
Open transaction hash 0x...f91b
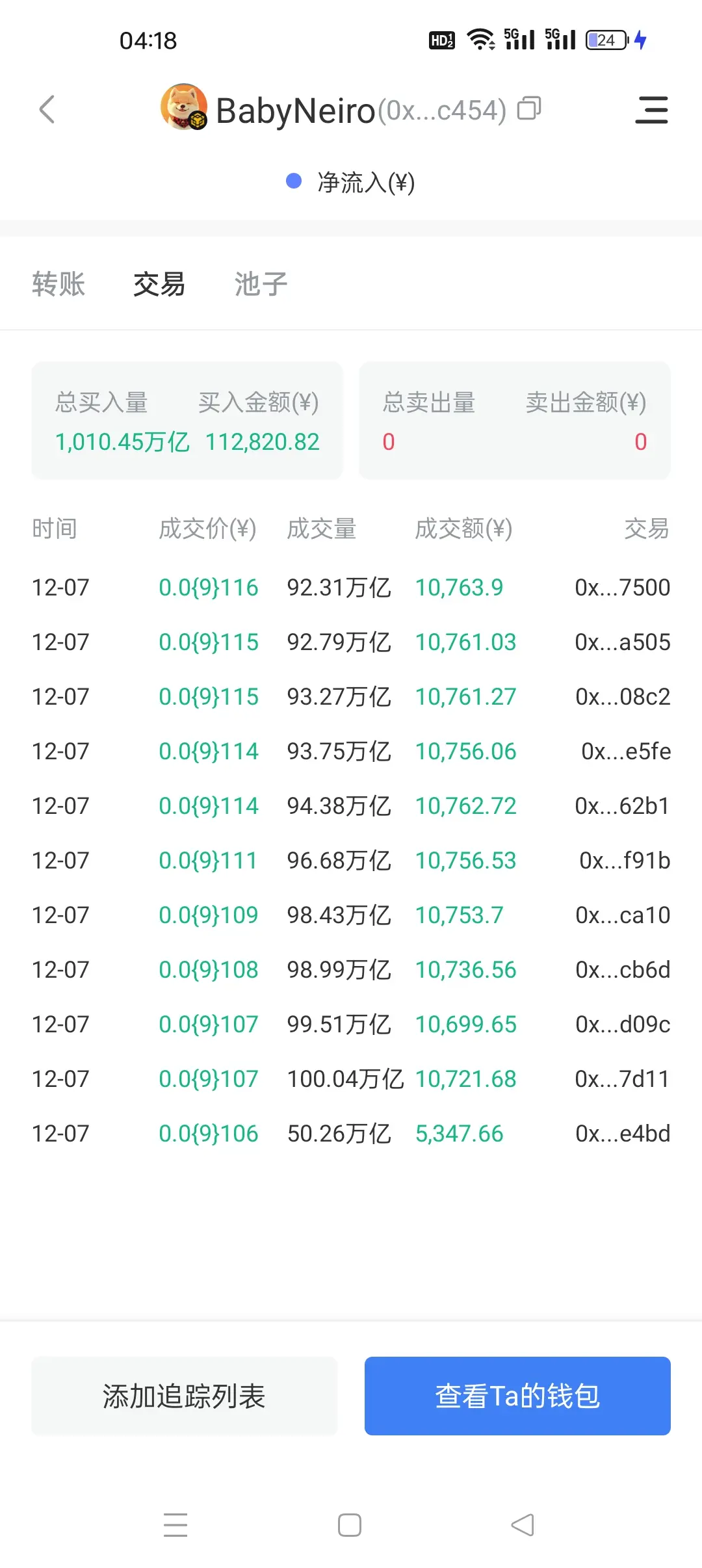624,861
